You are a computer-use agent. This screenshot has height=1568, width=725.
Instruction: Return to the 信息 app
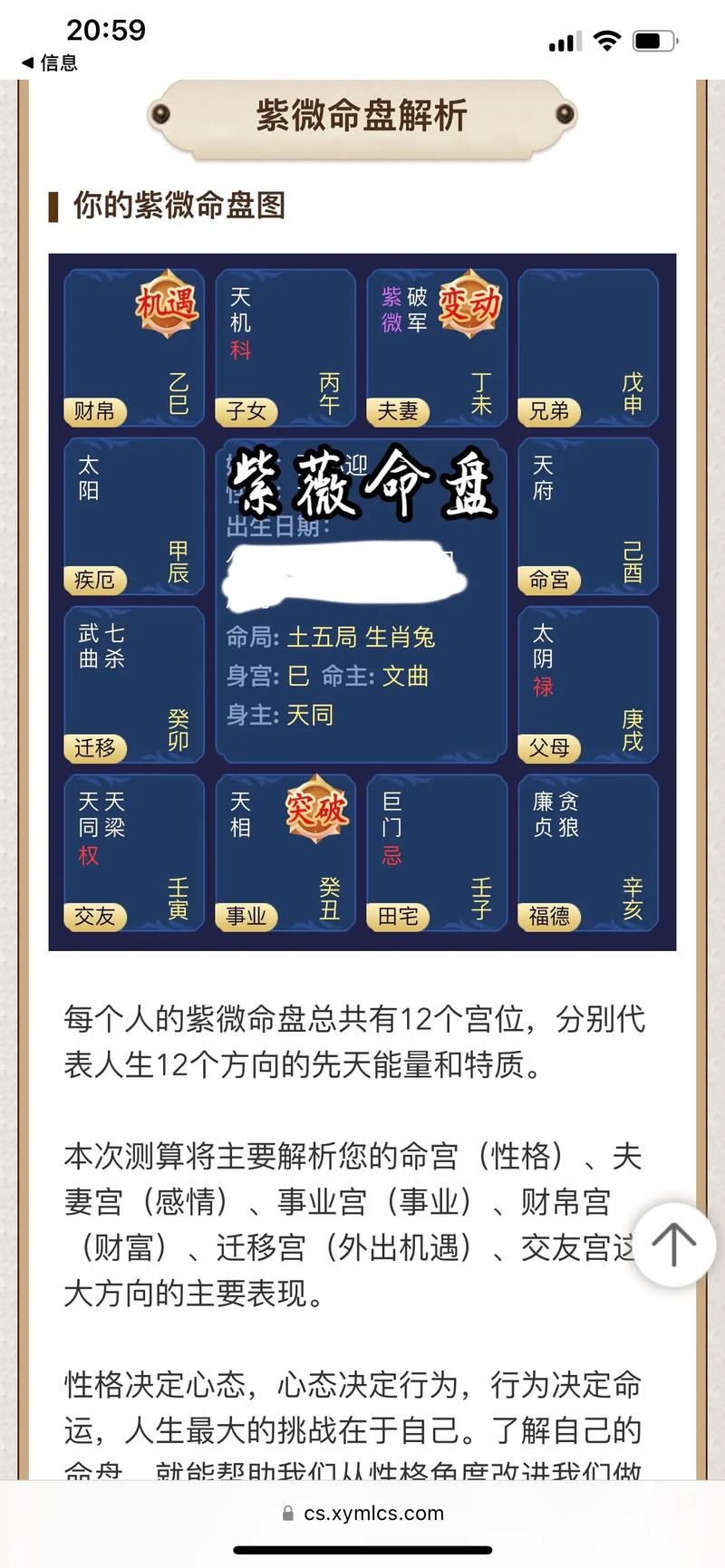pos(50,63)
